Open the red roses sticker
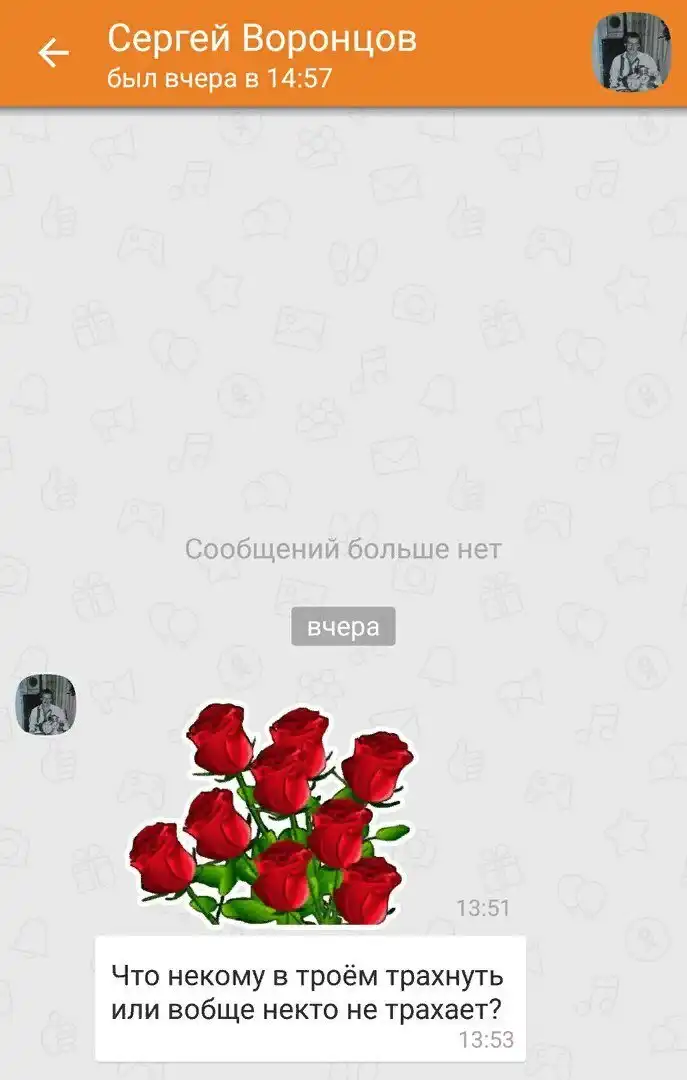 272,812
